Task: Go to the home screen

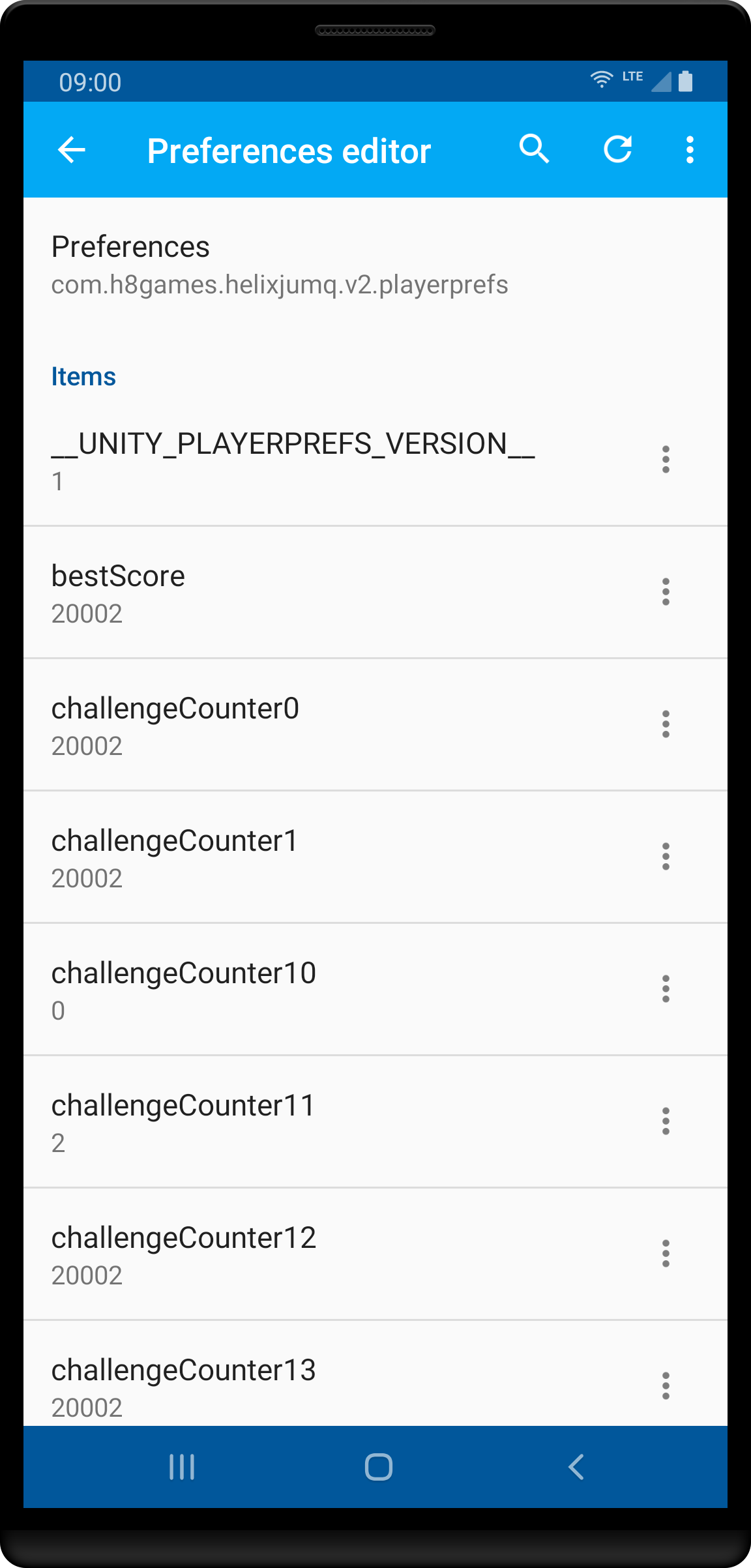Action: coord(378,1467)
